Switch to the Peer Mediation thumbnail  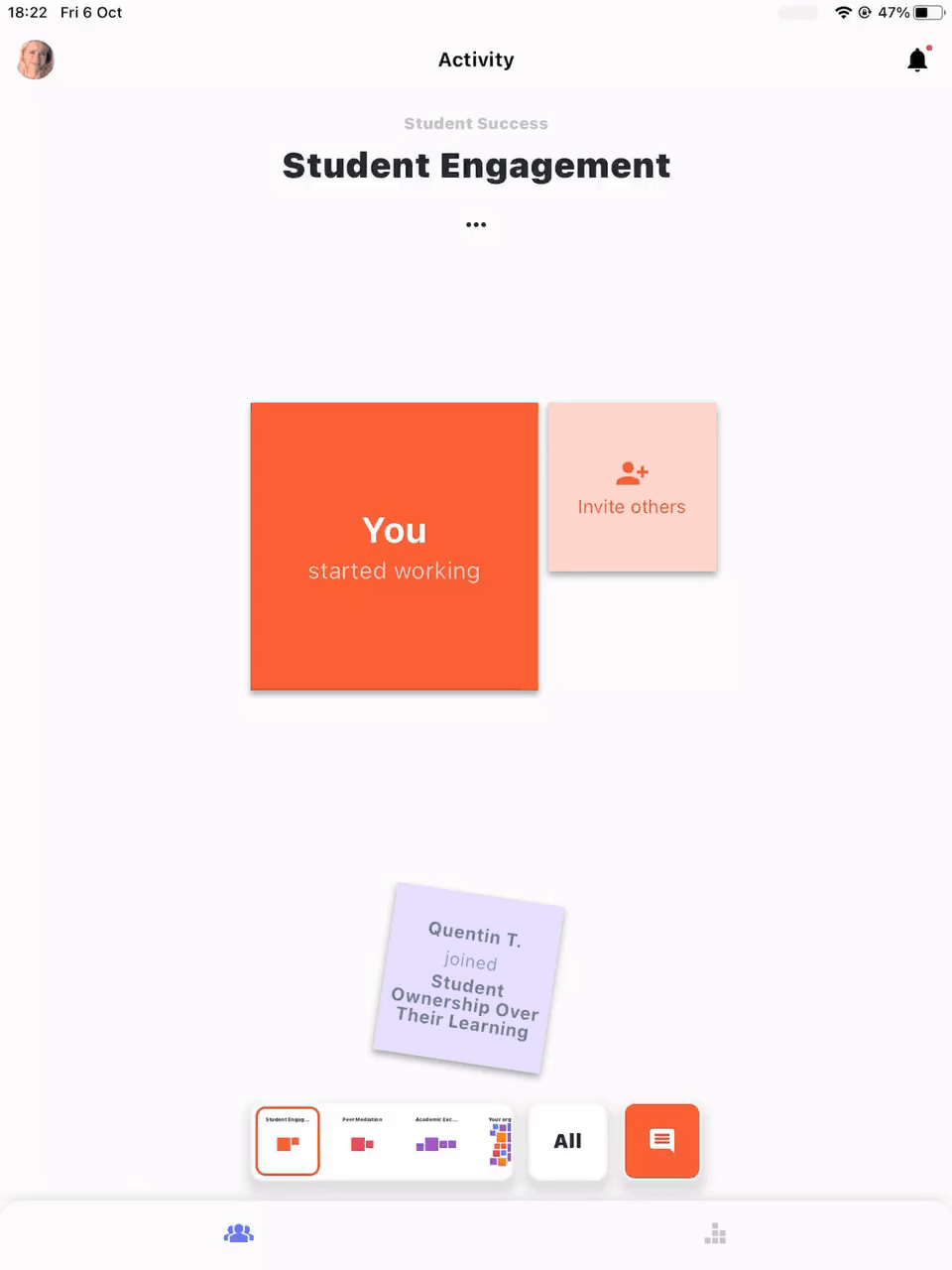click(x=362, y=1141)
